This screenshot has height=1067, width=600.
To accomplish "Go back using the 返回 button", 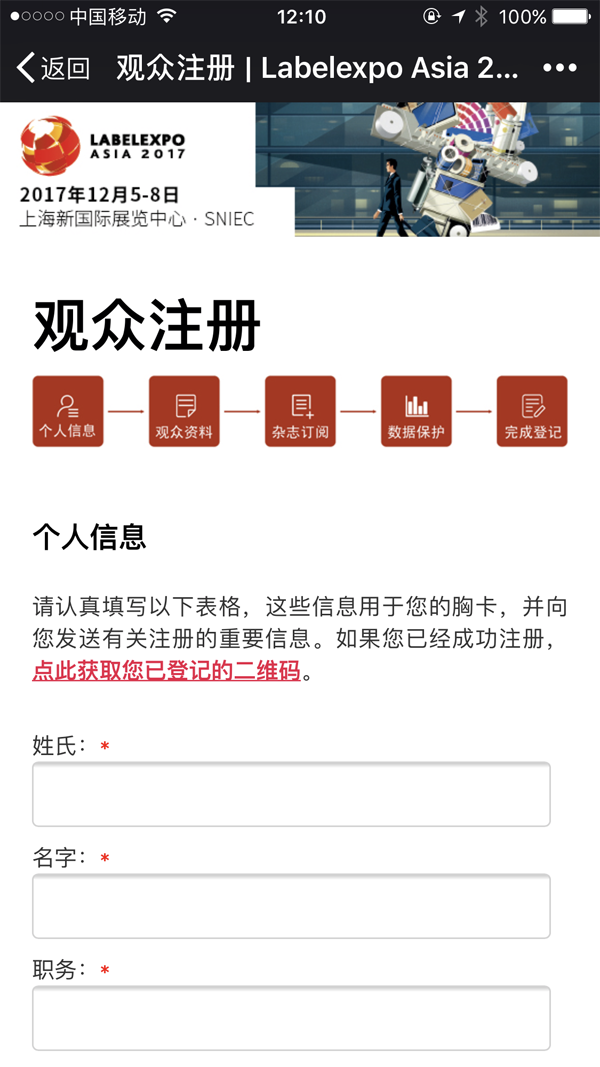I will (x=54, y=68).
